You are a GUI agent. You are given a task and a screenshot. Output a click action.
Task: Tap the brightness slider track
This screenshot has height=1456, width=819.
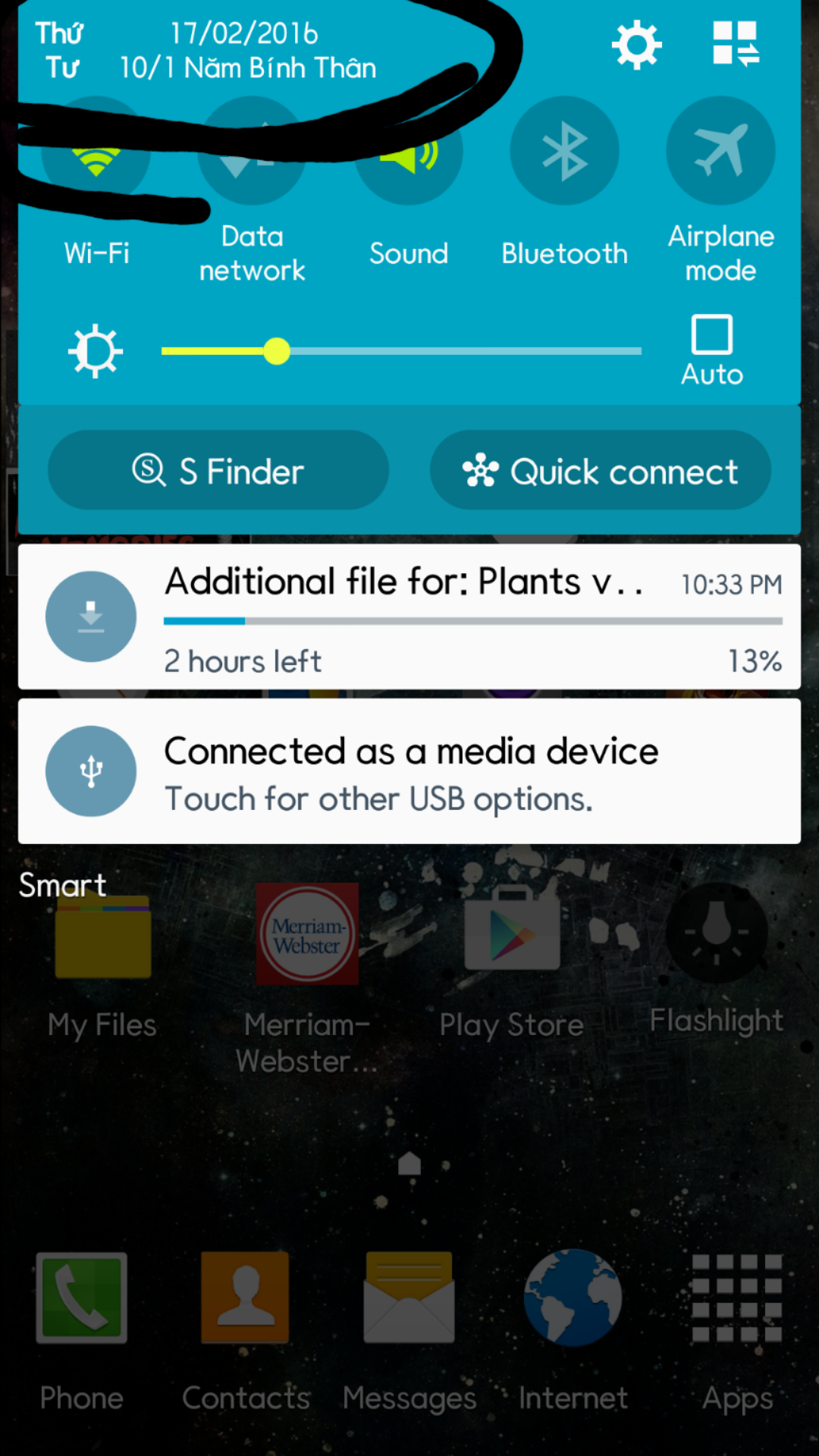[401, 351]
